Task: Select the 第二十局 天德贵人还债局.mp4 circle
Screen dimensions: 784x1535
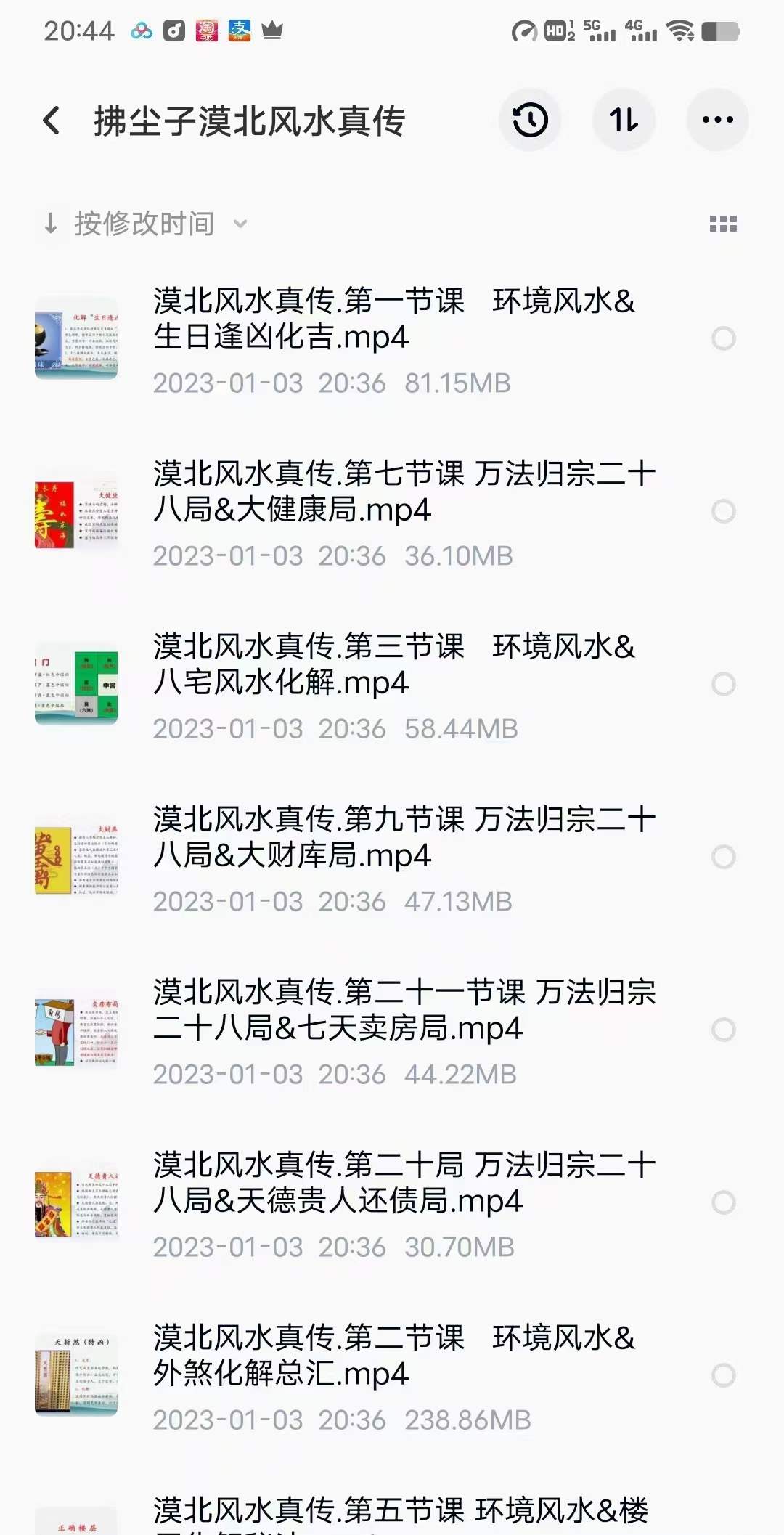Action: 724,1202
